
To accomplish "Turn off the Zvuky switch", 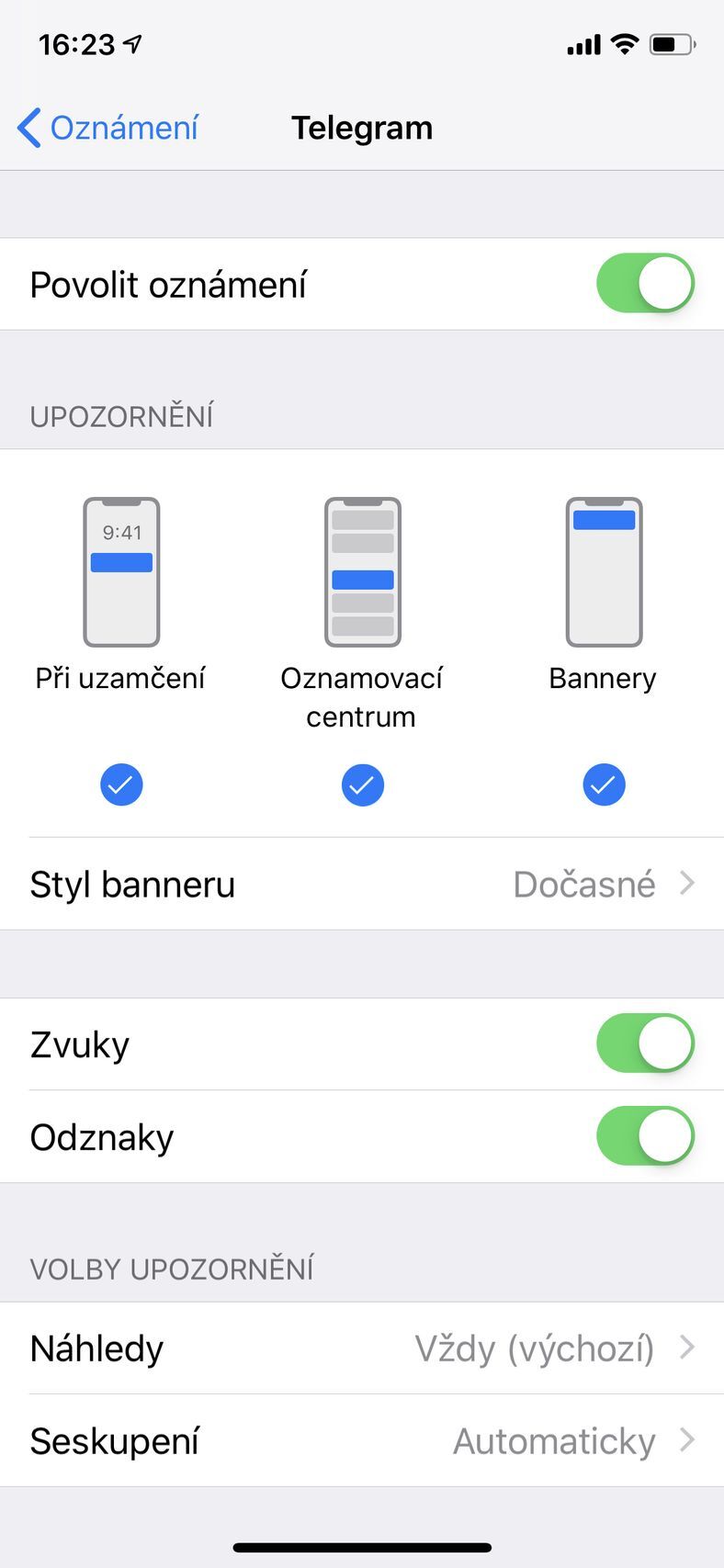I will click(x=645, y=1043).
